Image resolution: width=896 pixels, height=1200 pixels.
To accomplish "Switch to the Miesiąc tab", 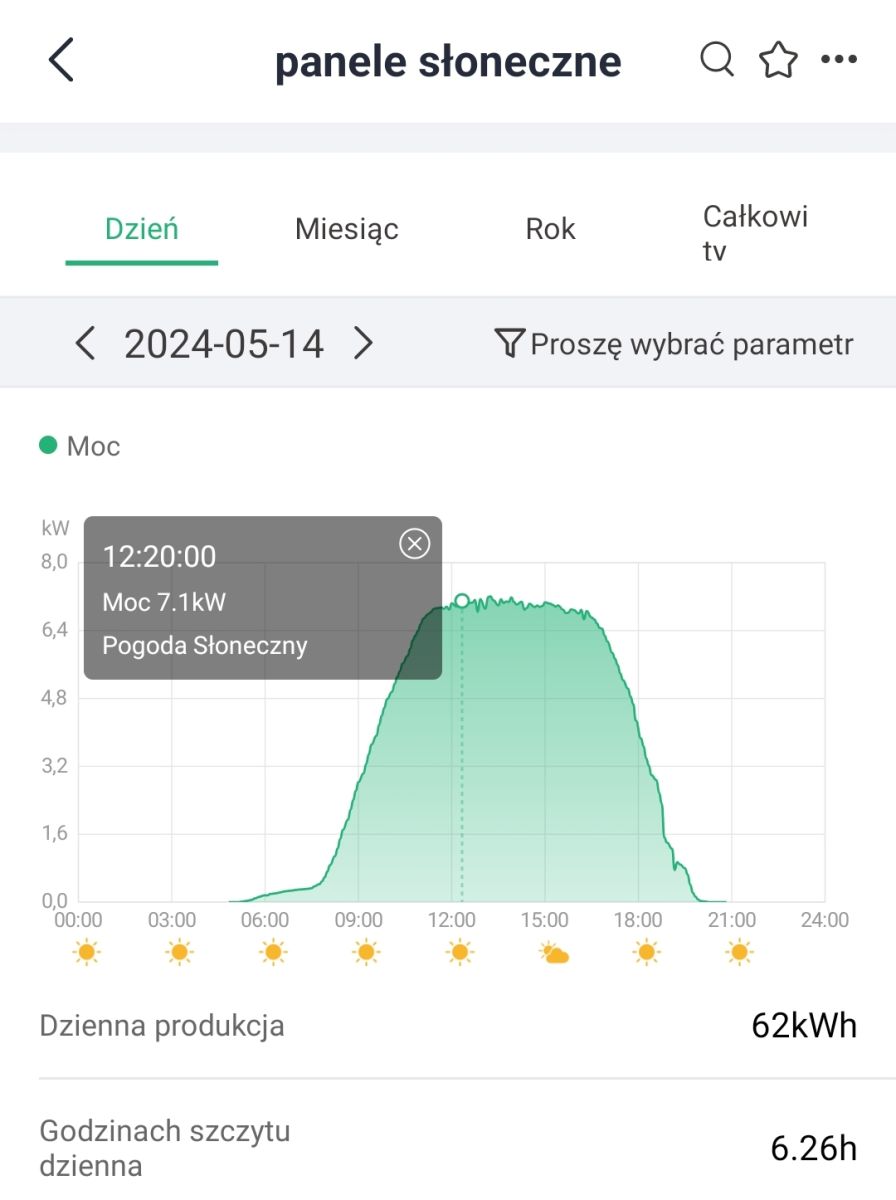I will pyautogui.click(x=347, y=229).
